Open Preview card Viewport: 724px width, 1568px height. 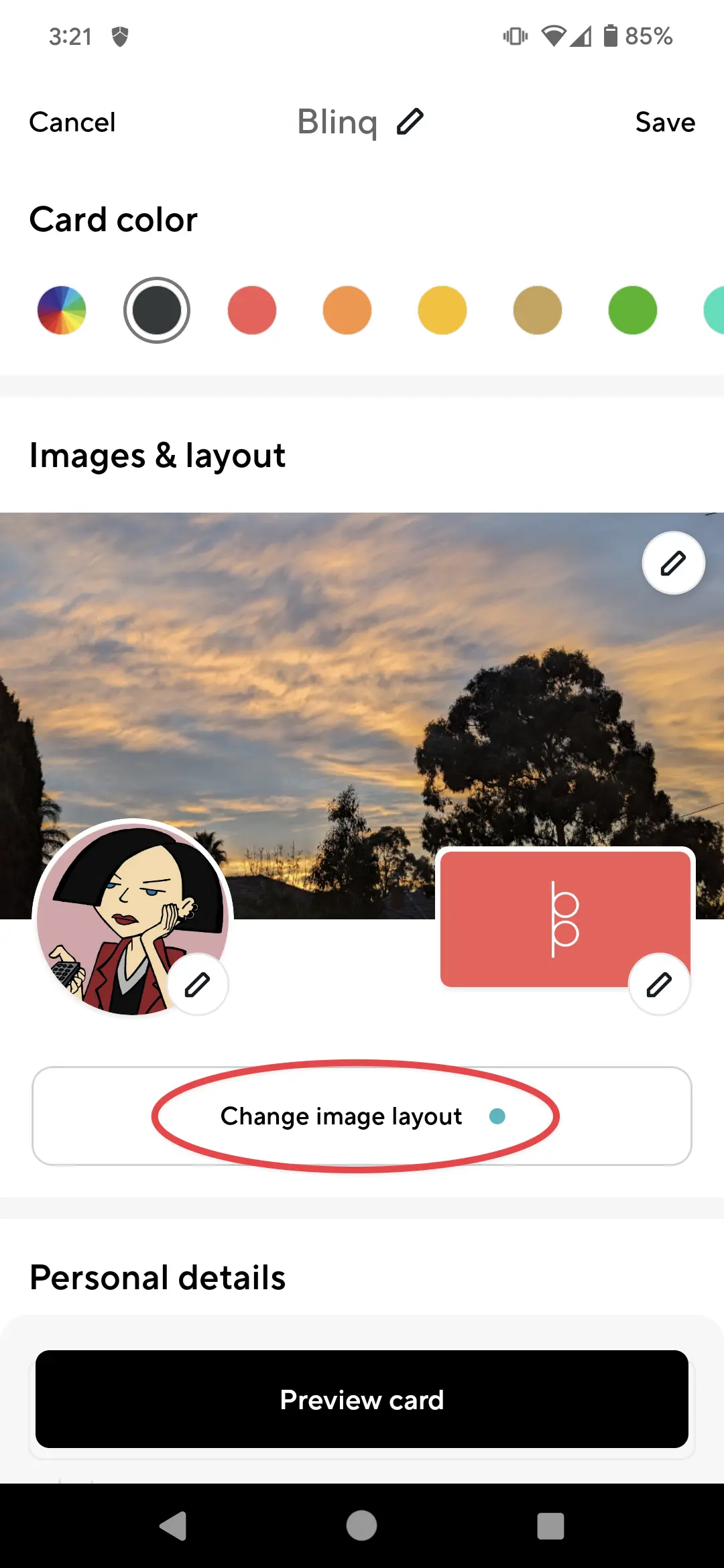point(362,1399)
